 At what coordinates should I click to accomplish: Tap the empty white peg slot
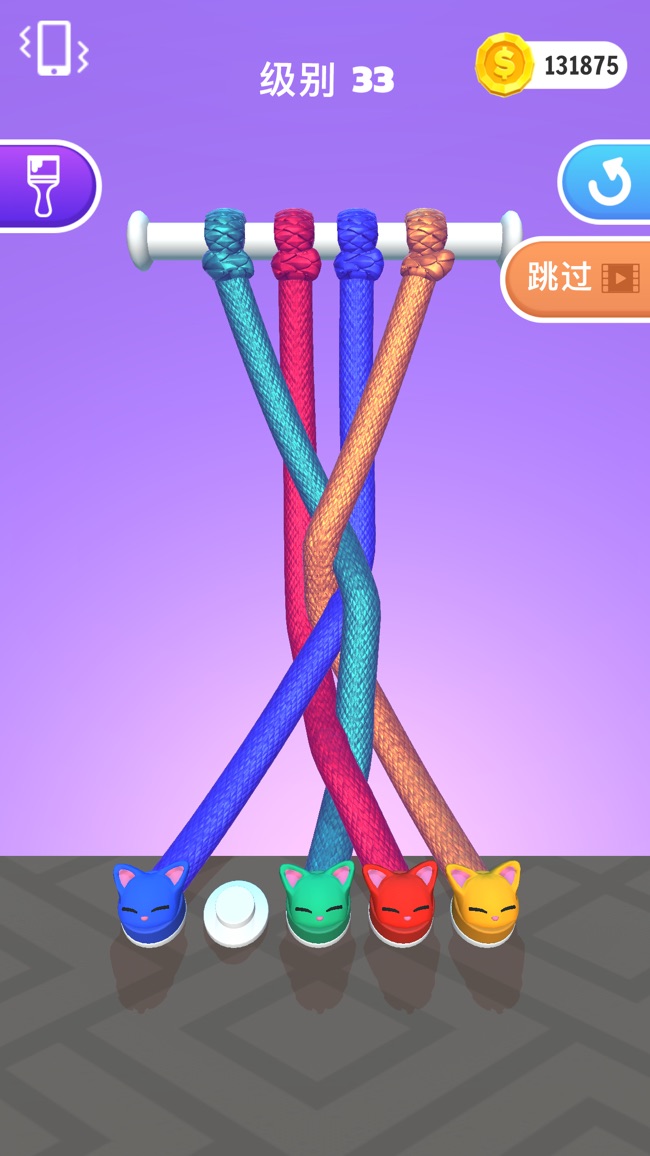(235, 913)
